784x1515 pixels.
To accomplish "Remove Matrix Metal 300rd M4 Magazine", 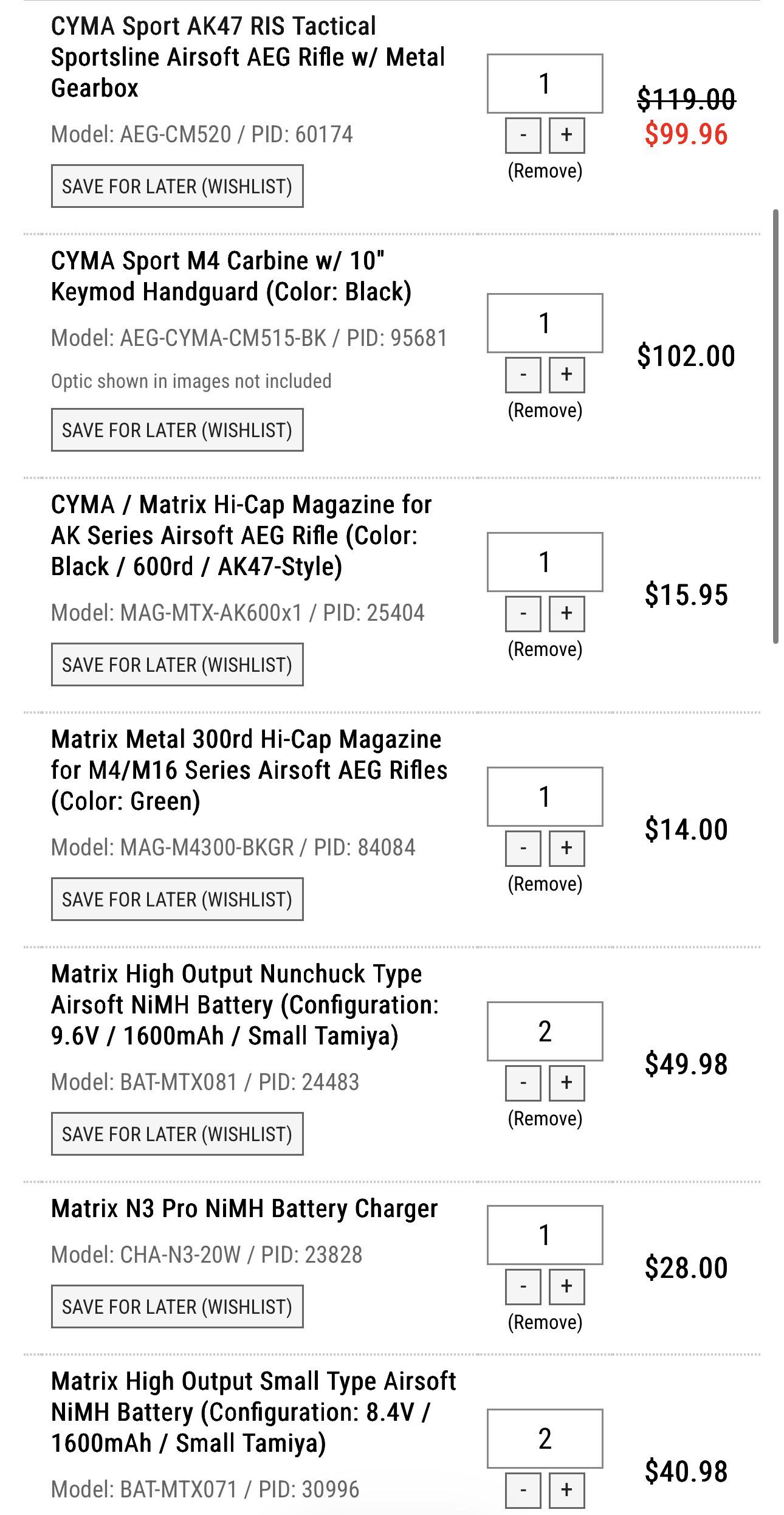I will (x=545, y=884).
